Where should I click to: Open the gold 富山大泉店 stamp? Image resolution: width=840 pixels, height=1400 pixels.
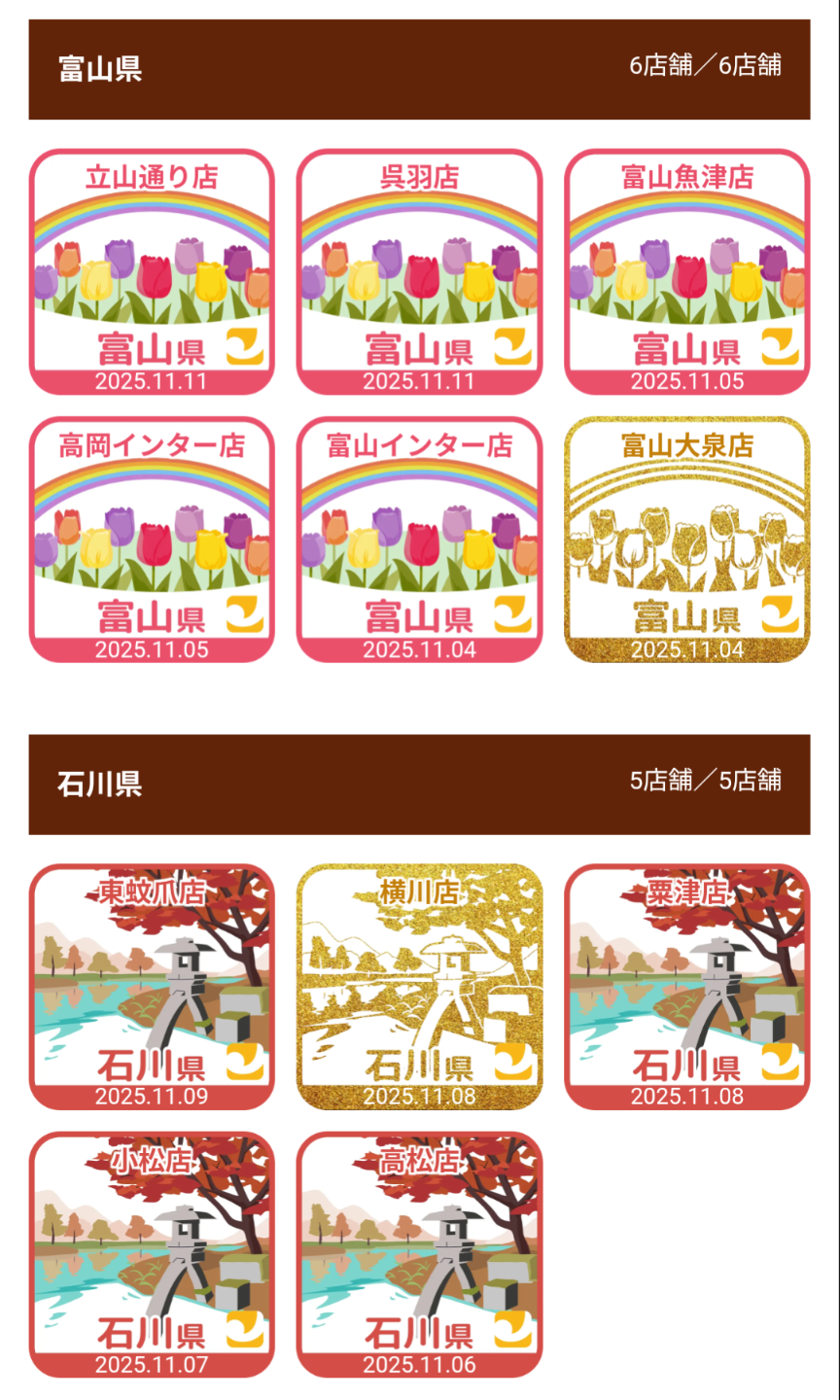(686, 540)
